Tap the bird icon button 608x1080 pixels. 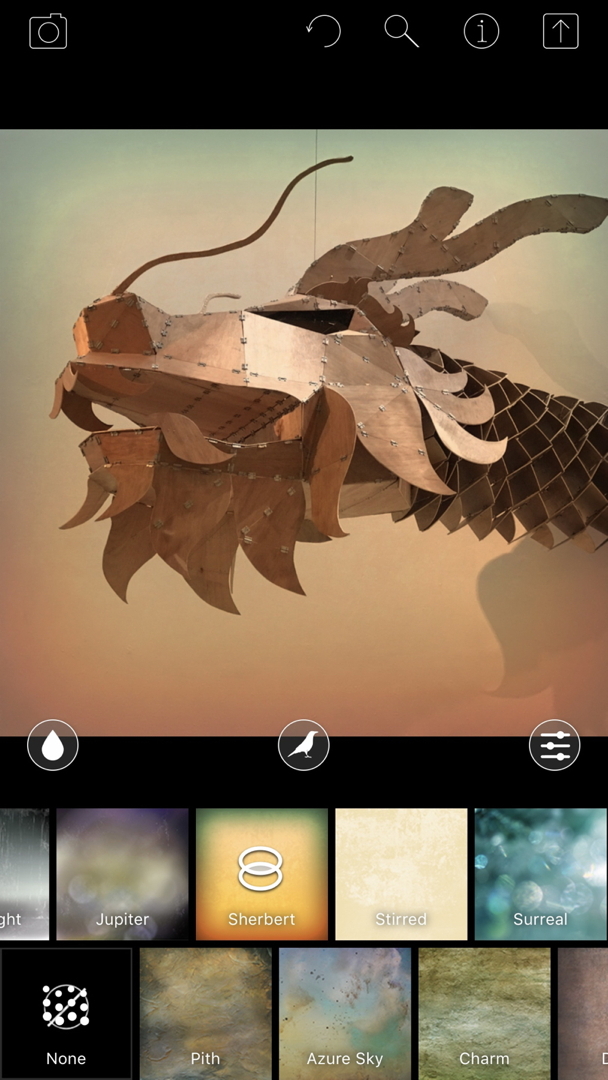(304, 746)
